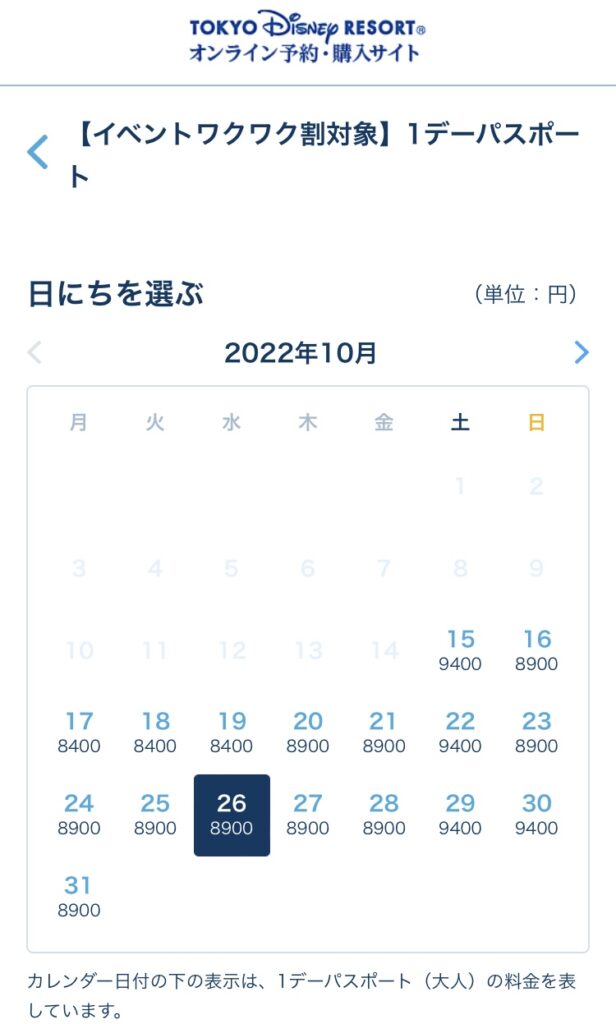Pick October 18 as the visit date
616x1024 pixels.
click(x=155, y=732)
